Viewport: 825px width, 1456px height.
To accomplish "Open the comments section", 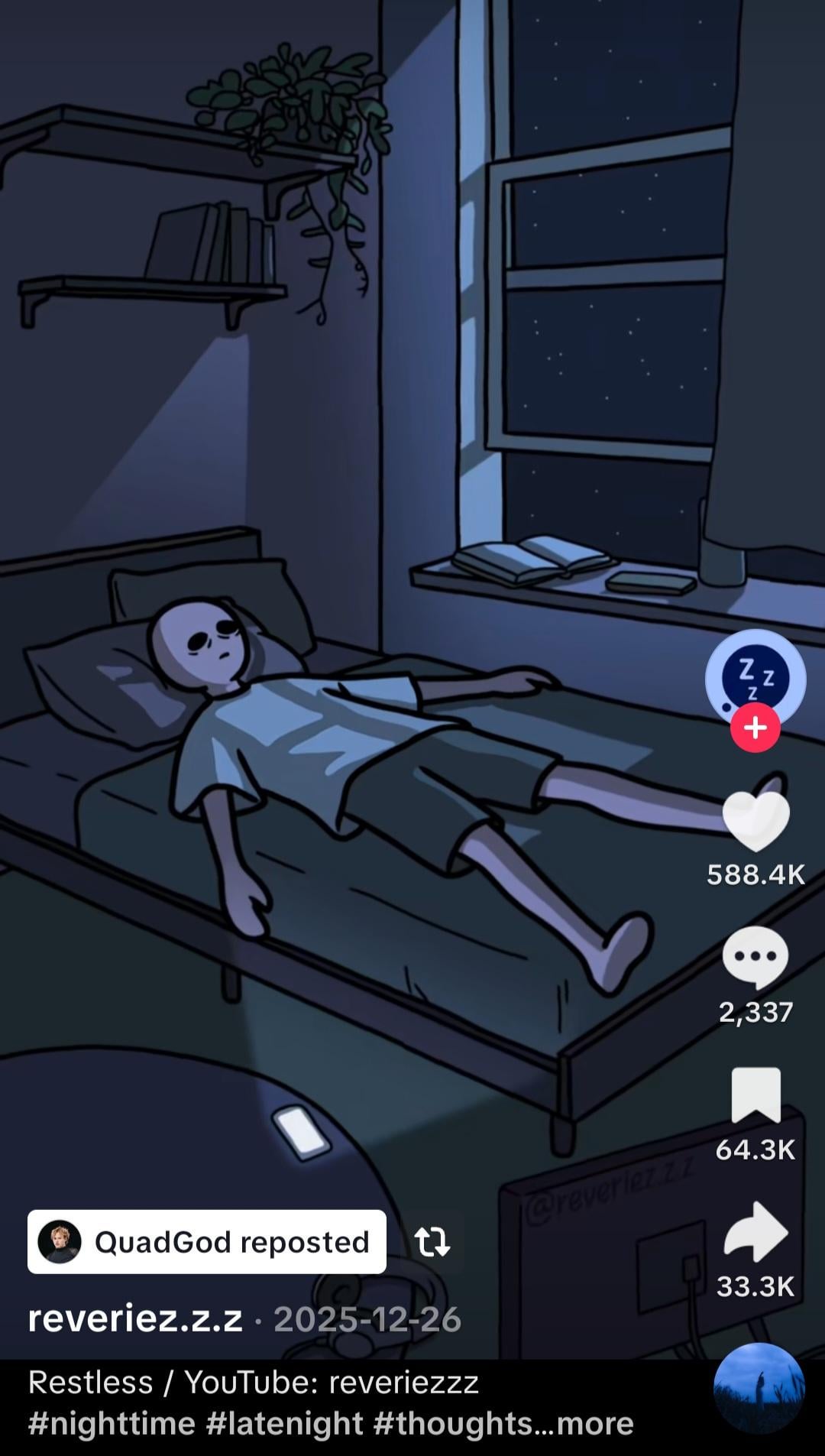I will pyautogui.click(x=755, y=957).
